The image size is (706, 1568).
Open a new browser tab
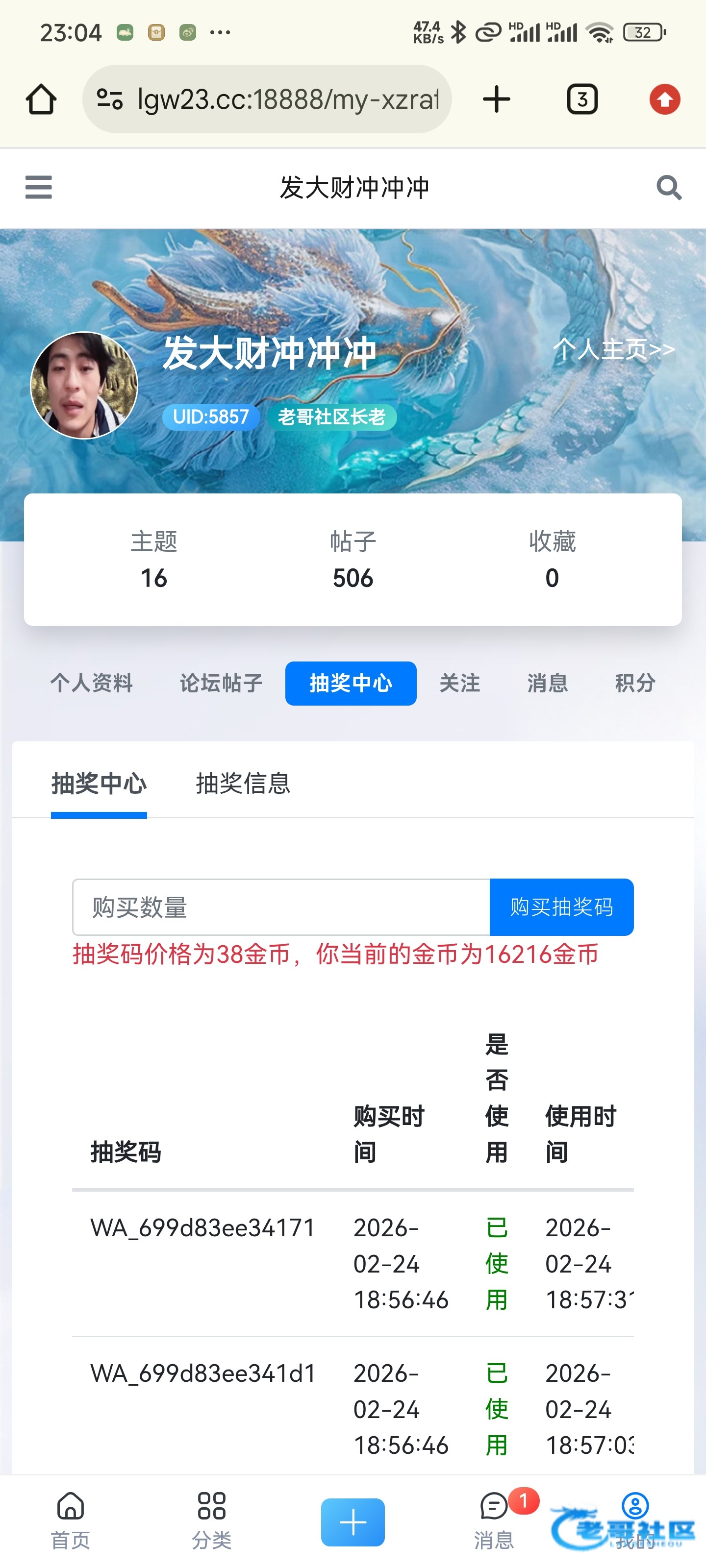click(x=496, y=99)
